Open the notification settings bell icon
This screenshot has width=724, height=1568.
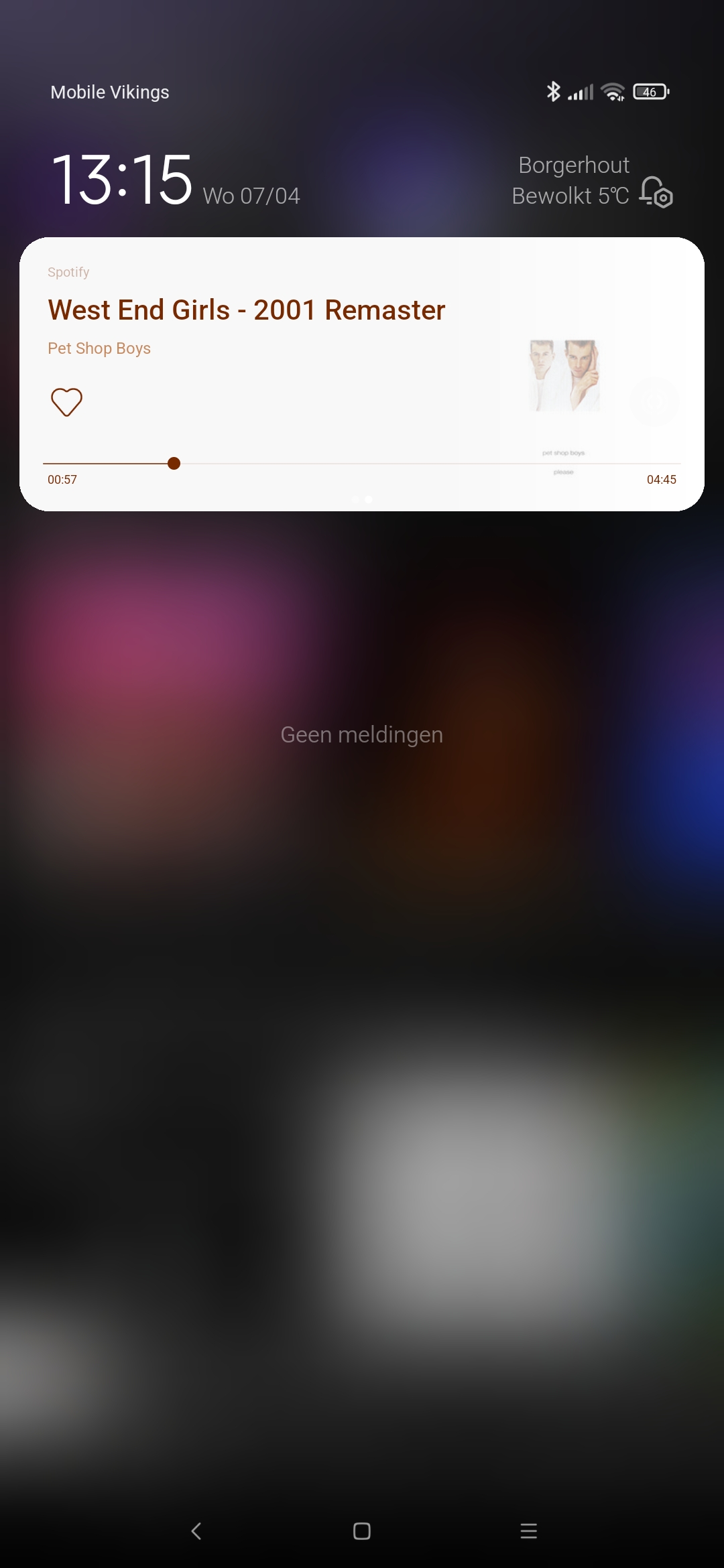point(656,192)
